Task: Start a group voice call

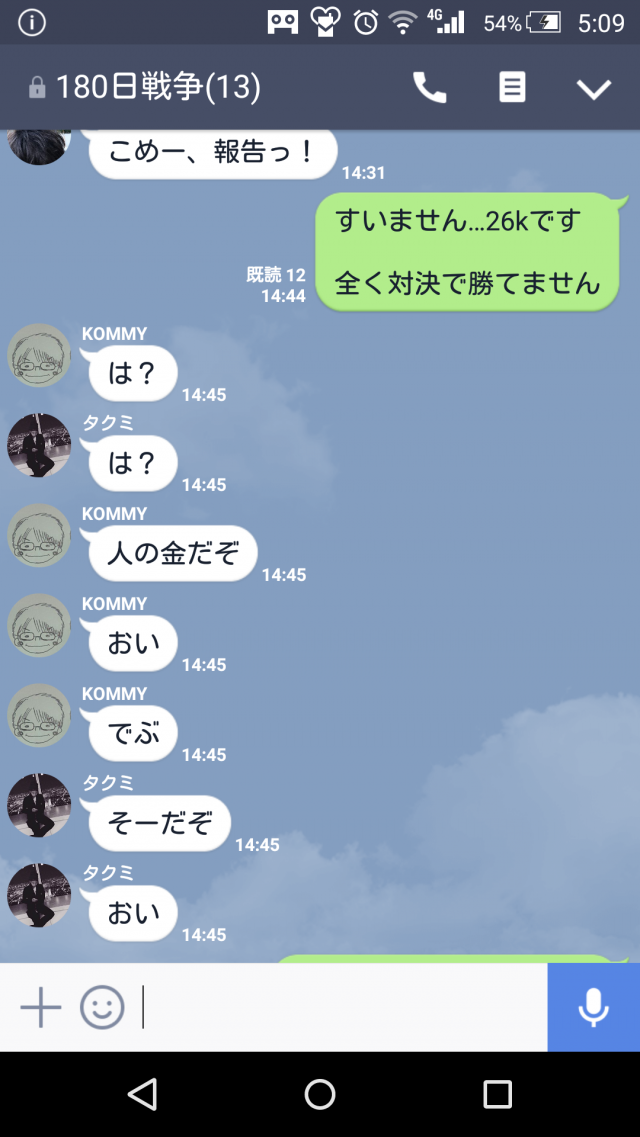Action: click(x=430, y=88)
